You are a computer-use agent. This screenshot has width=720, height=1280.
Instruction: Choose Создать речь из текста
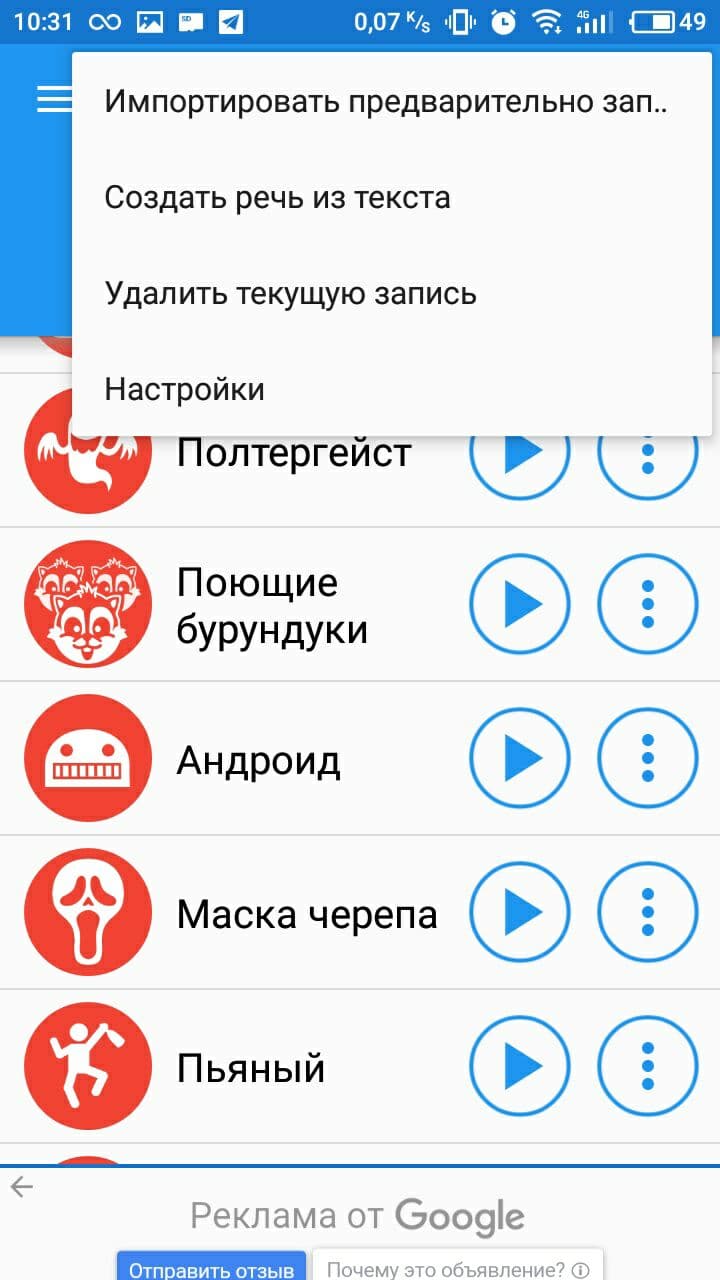(278, 197)
